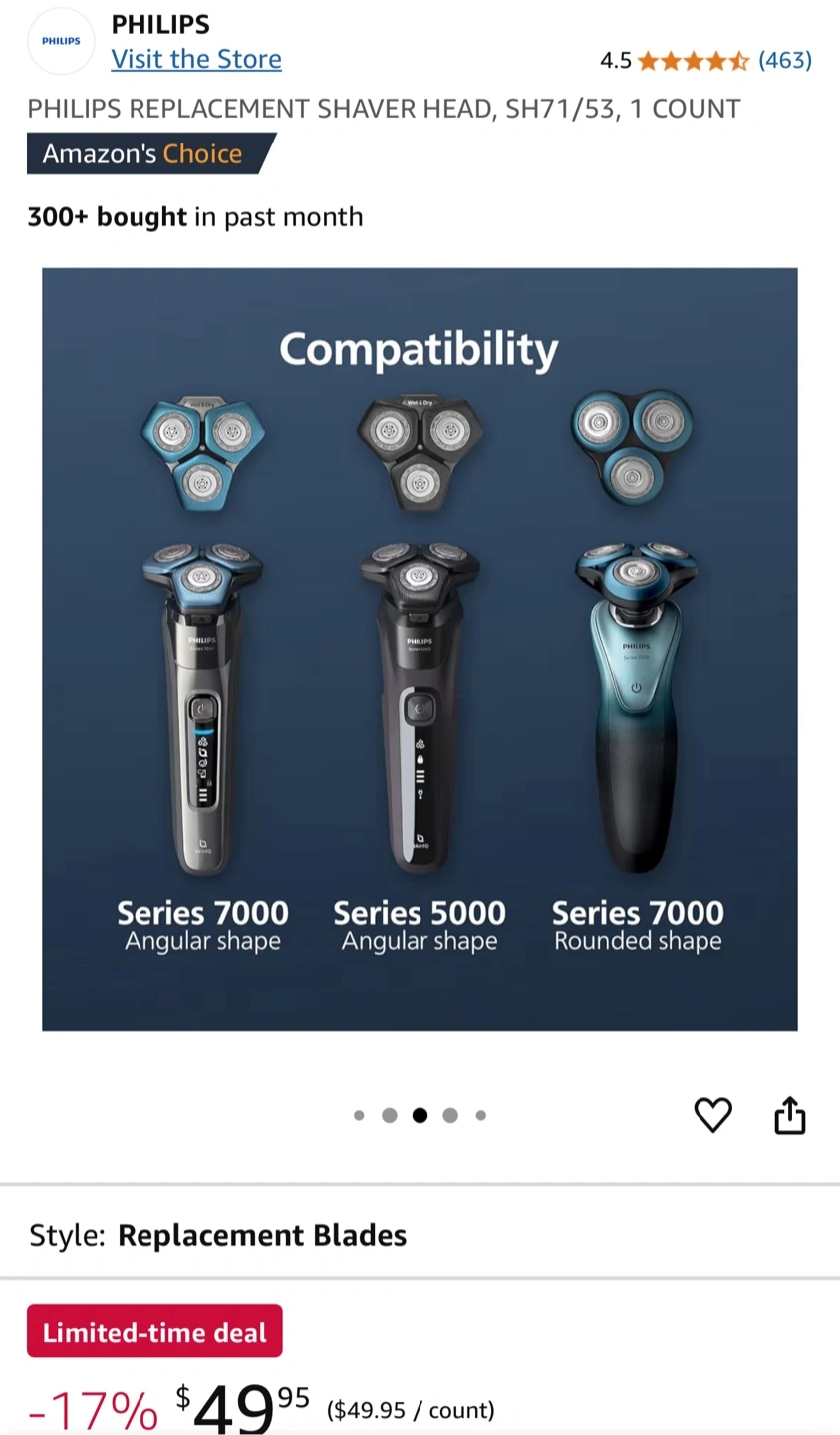Jump to the fourth image indicator dot

(x=450, y=1115)
